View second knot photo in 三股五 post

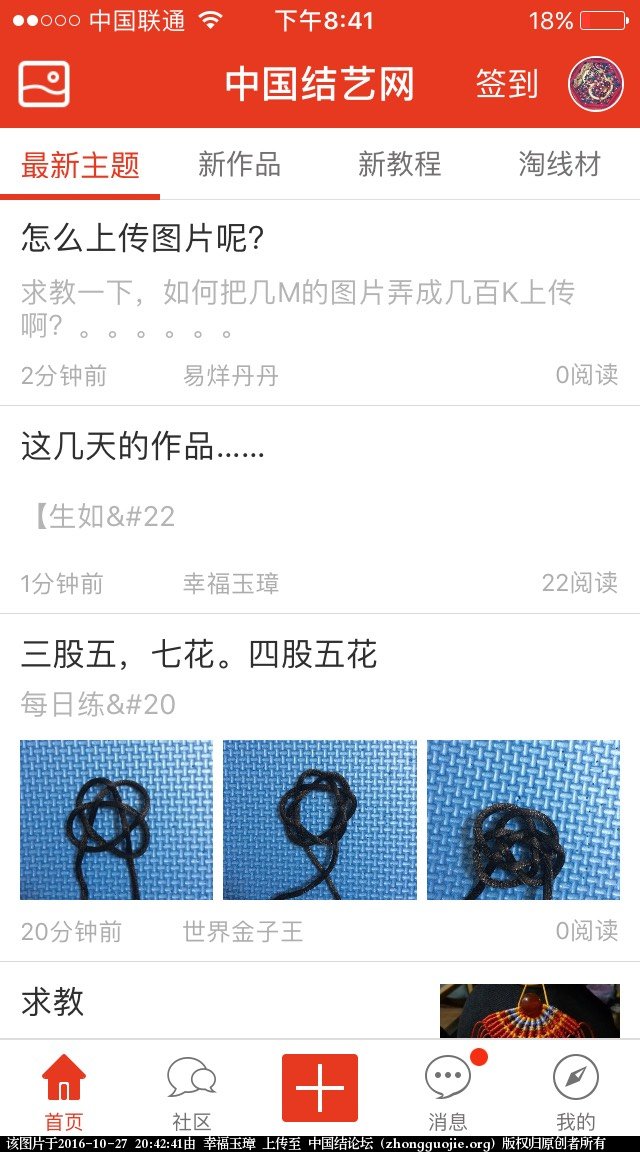(x=319, y=819)
